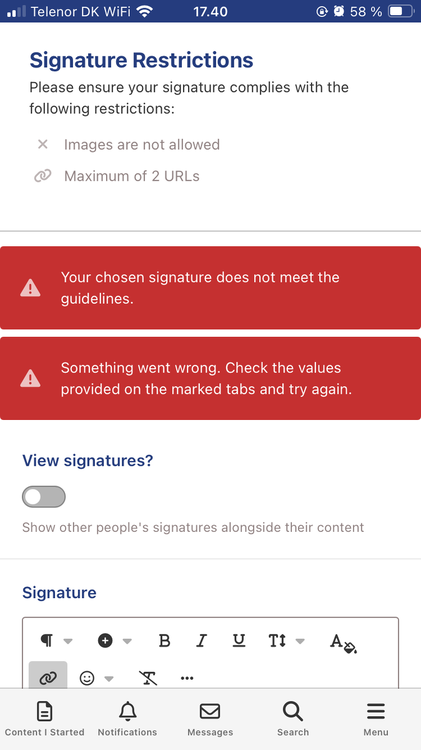The image size is (421, 750).
Task: Toggle the View signatures switch
Action: point(44,497)
